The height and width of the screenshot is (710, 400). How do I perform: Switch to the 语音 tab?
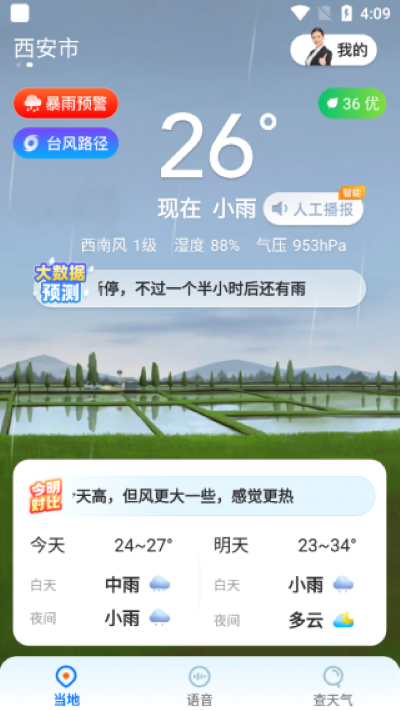pos(200,685)
